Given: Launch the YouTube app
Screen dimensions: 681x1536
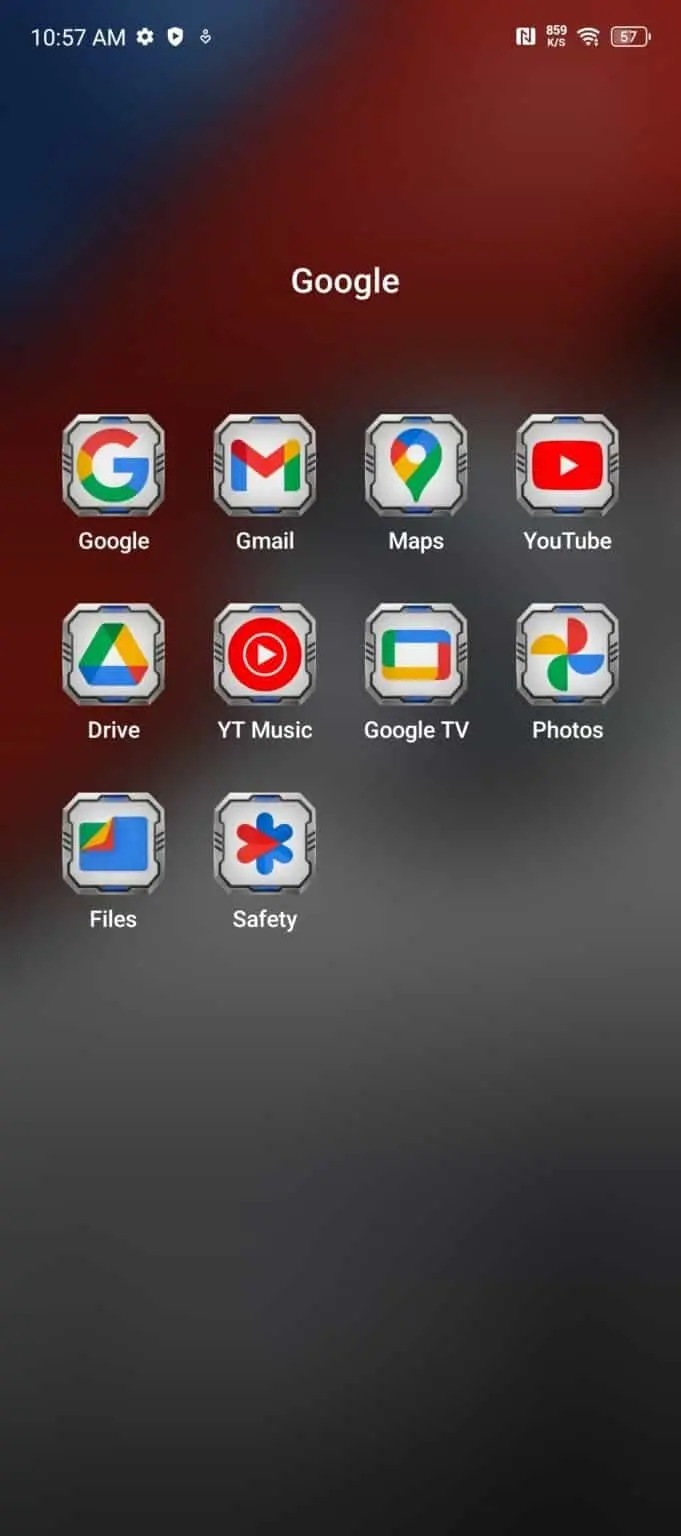Looking at the screenshot, I should (567, 465).
